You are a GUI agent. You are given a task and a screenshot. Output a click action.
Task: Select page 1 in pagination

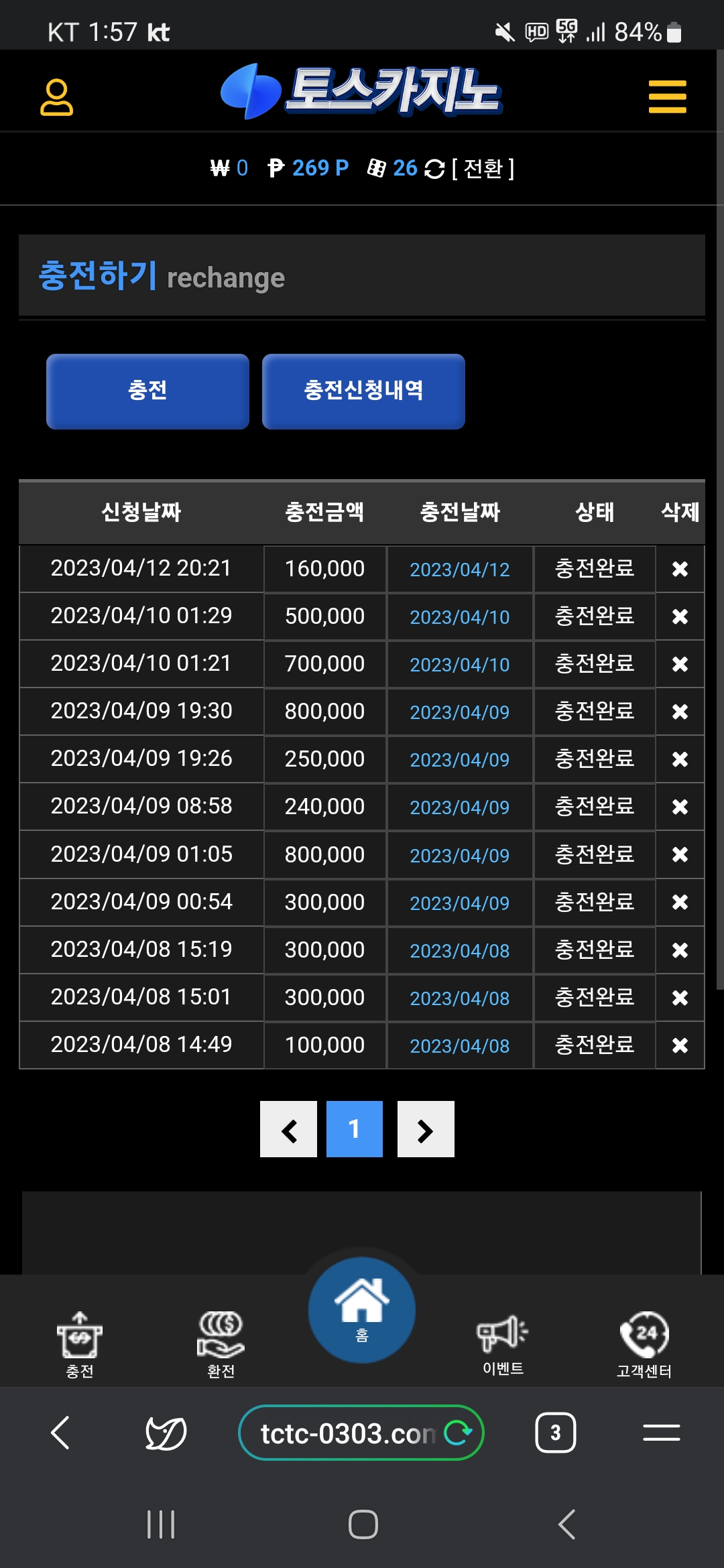click(355, 1129)
